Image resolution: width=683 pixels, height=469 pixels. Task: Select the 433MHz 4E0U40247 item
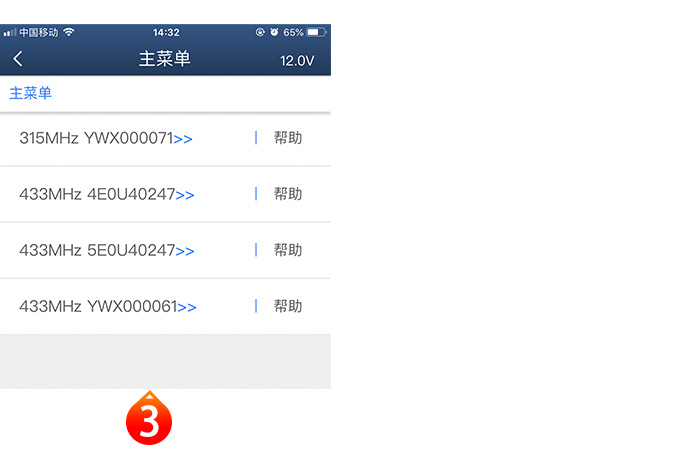pyautogui.click(x=106, y=194)
